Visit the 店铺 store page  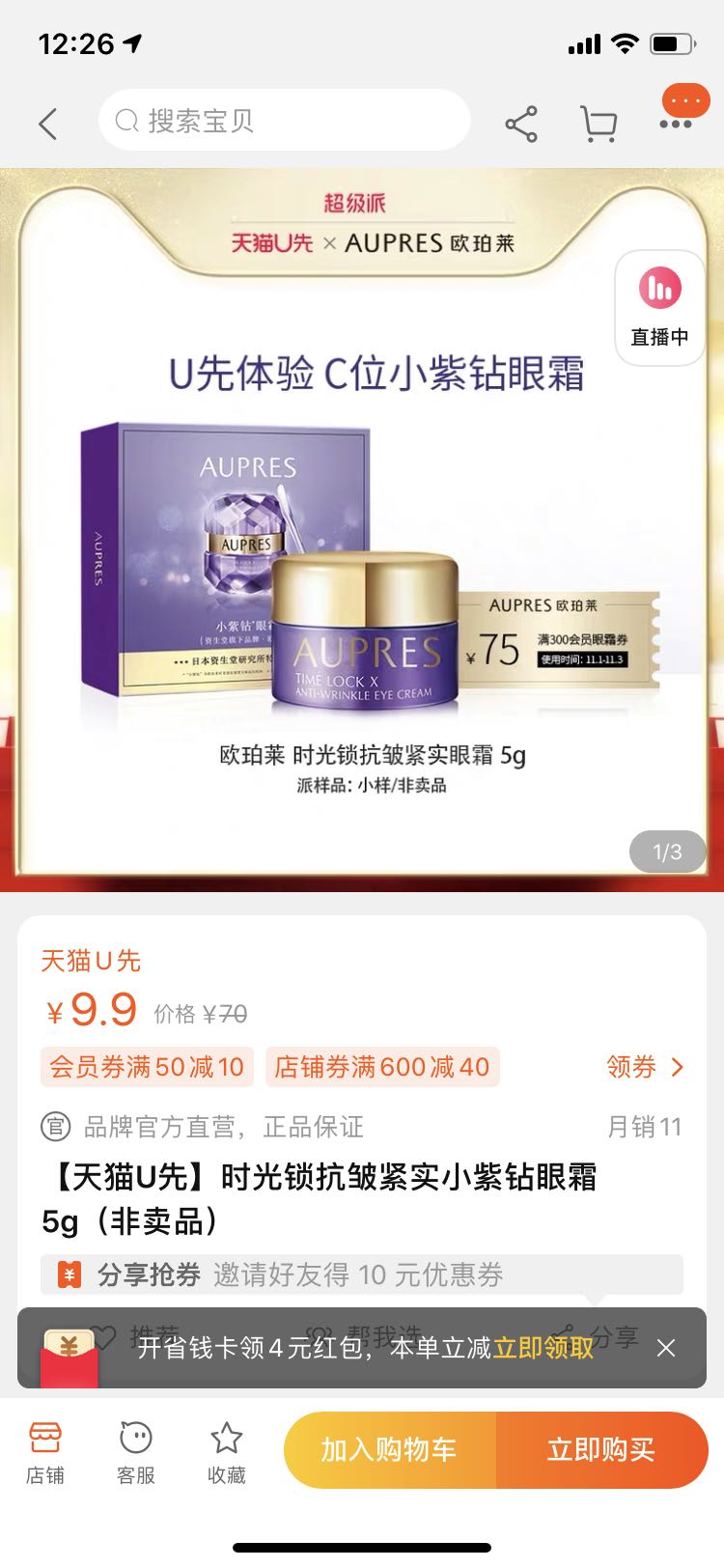click(x=45, y=1451)
